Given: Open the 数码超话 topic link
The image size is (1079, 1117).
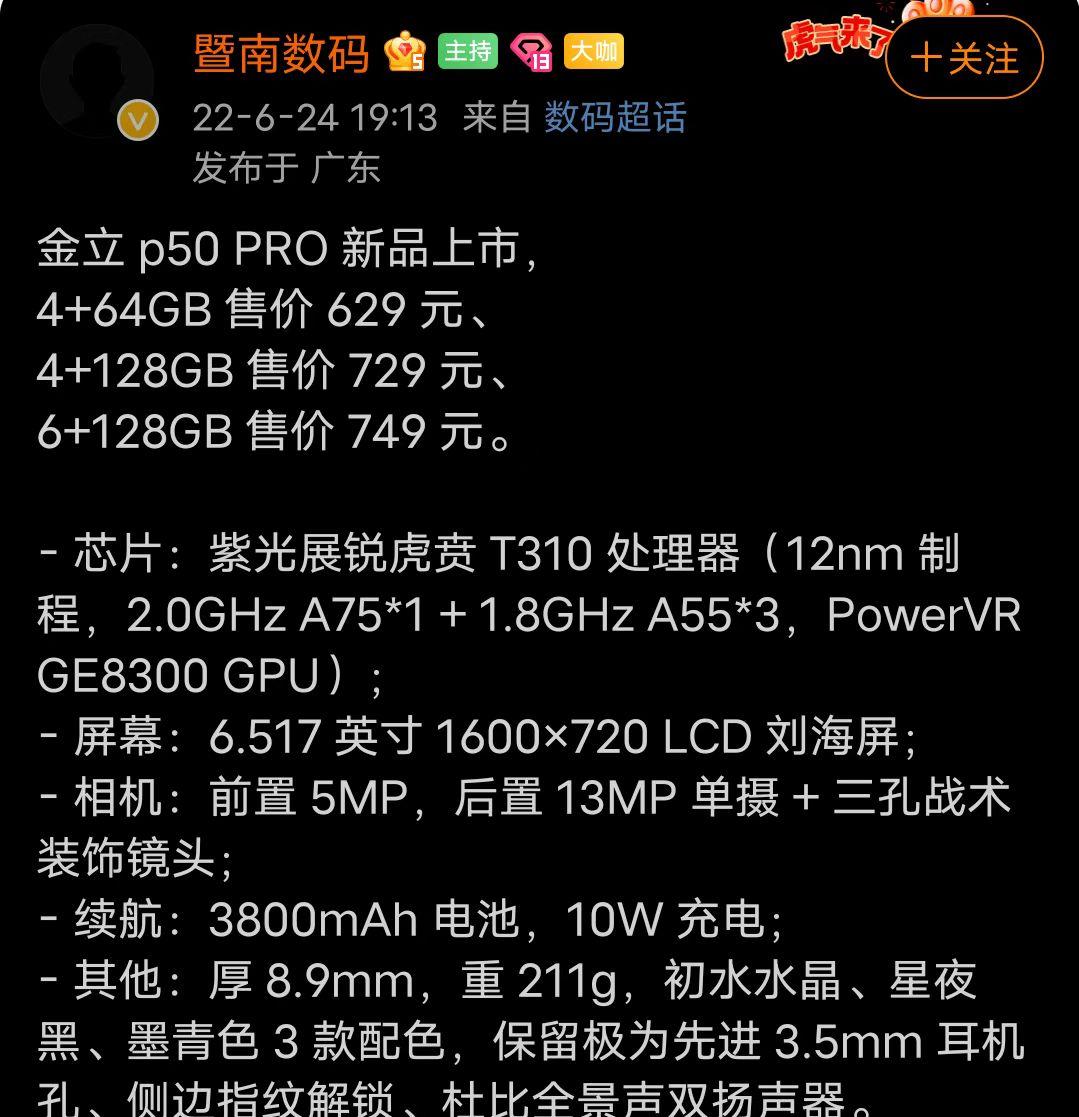Looking at the screenshot, I should (615, 118).
